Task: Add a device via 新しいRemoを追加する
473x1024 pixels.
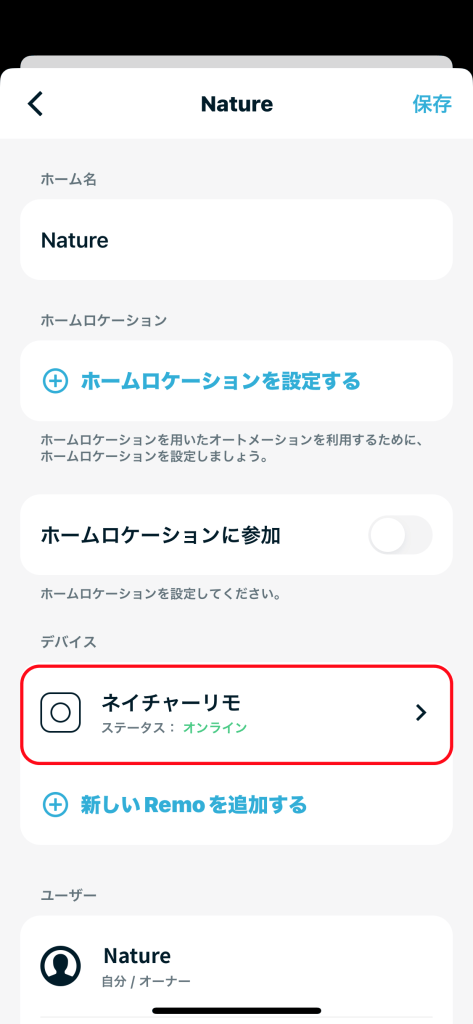Action: coord(175,805)
